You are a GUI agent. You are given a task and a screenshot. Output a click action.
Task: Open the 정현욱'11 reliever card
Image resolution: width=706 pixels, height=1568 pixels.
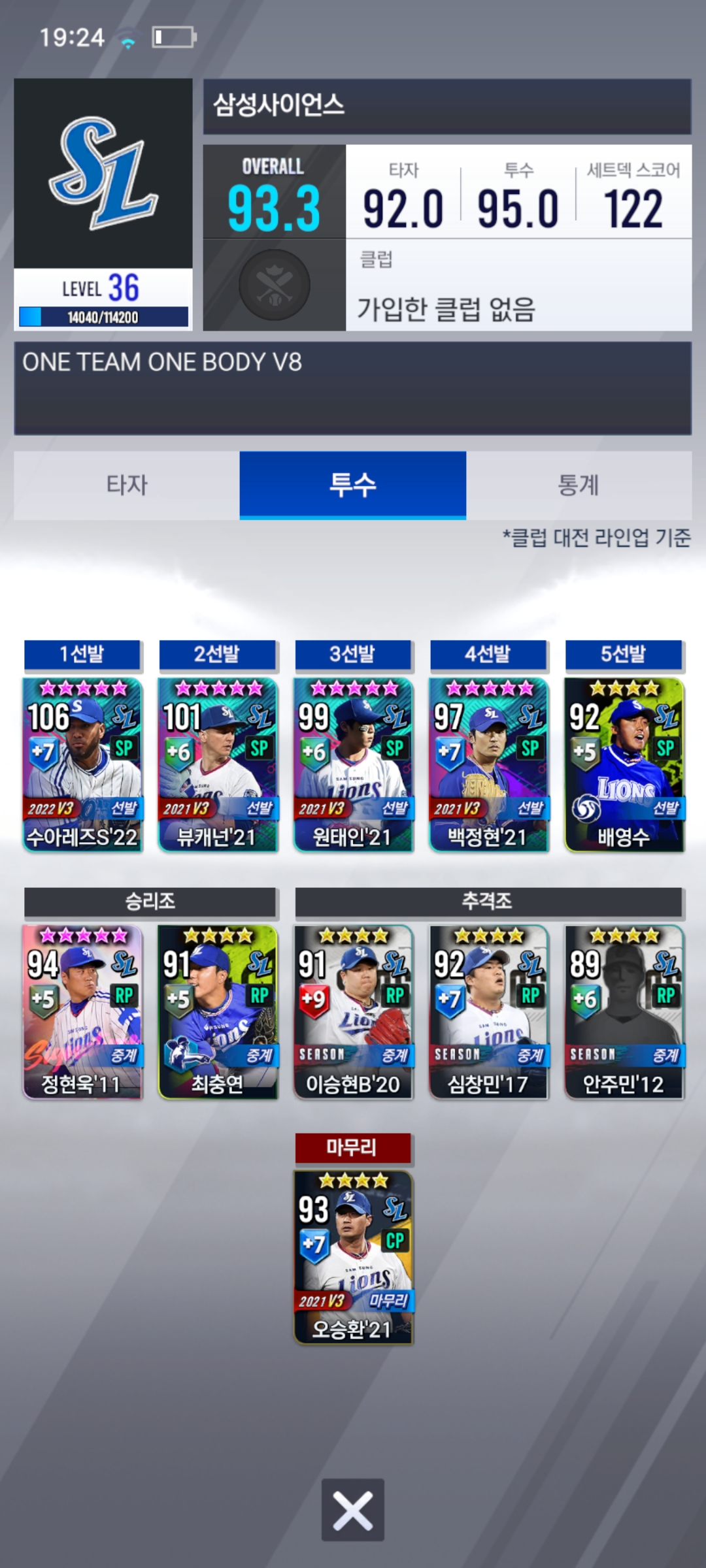click(82, 1011)
